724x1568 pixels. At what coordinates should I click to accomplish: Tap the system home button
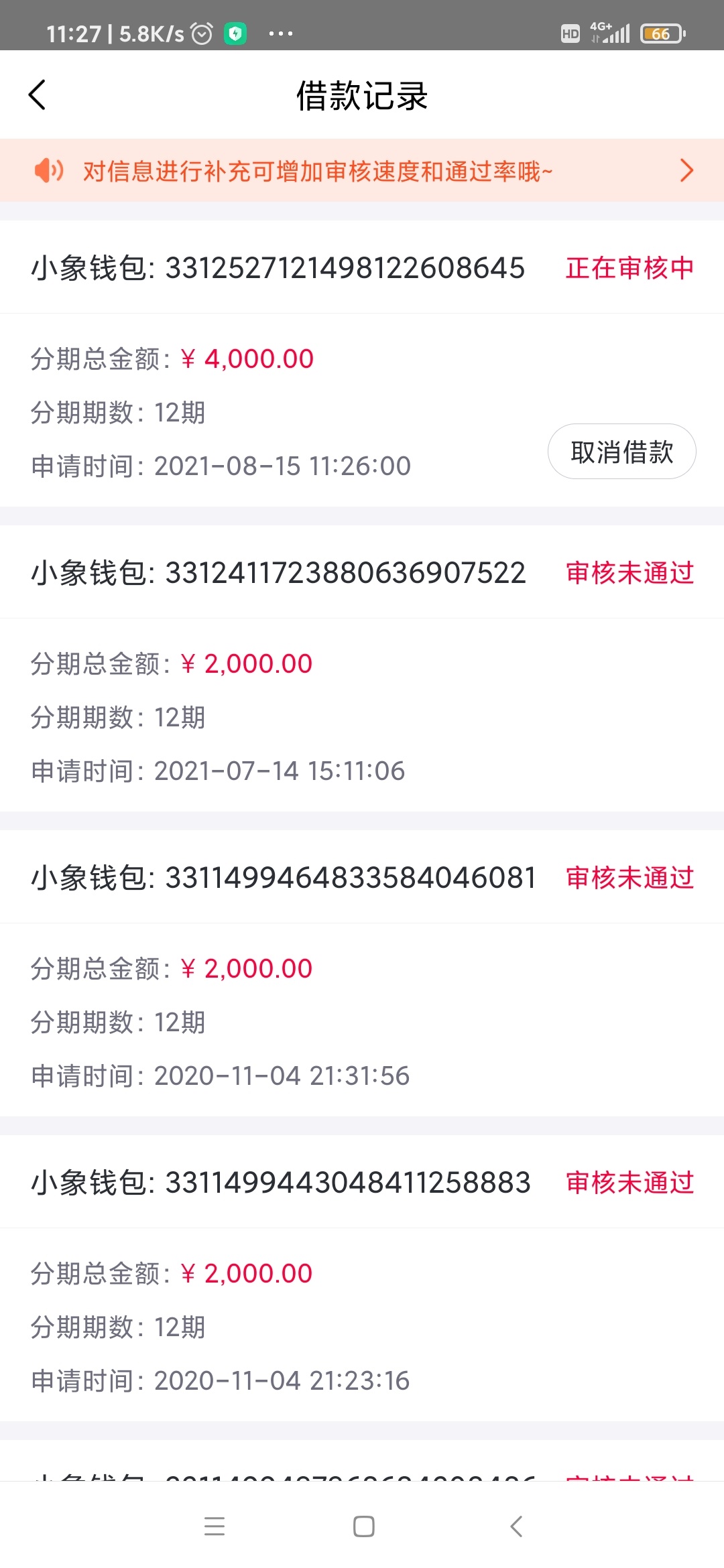click(363, 1526)
